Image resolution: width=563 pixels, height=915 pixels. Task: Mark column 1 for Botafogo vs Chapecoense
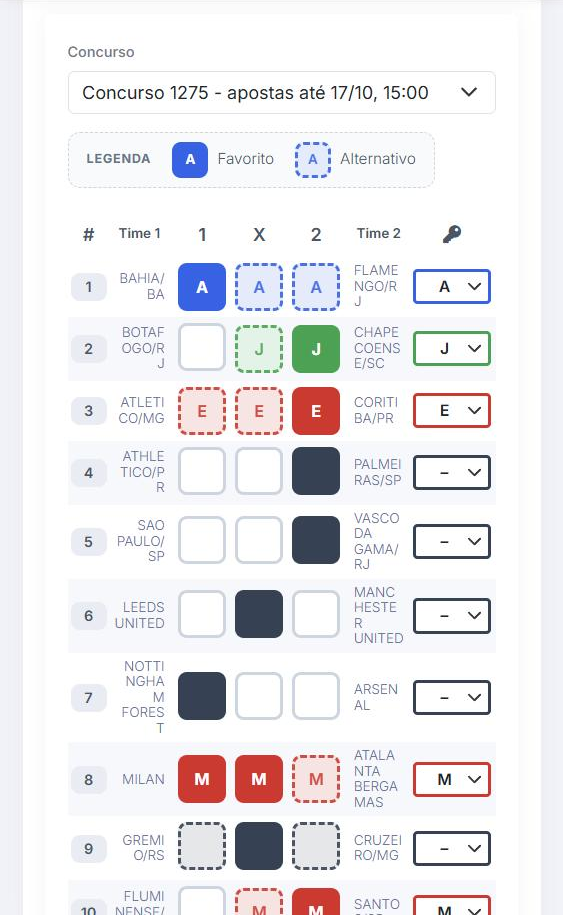tap(202, 348)
